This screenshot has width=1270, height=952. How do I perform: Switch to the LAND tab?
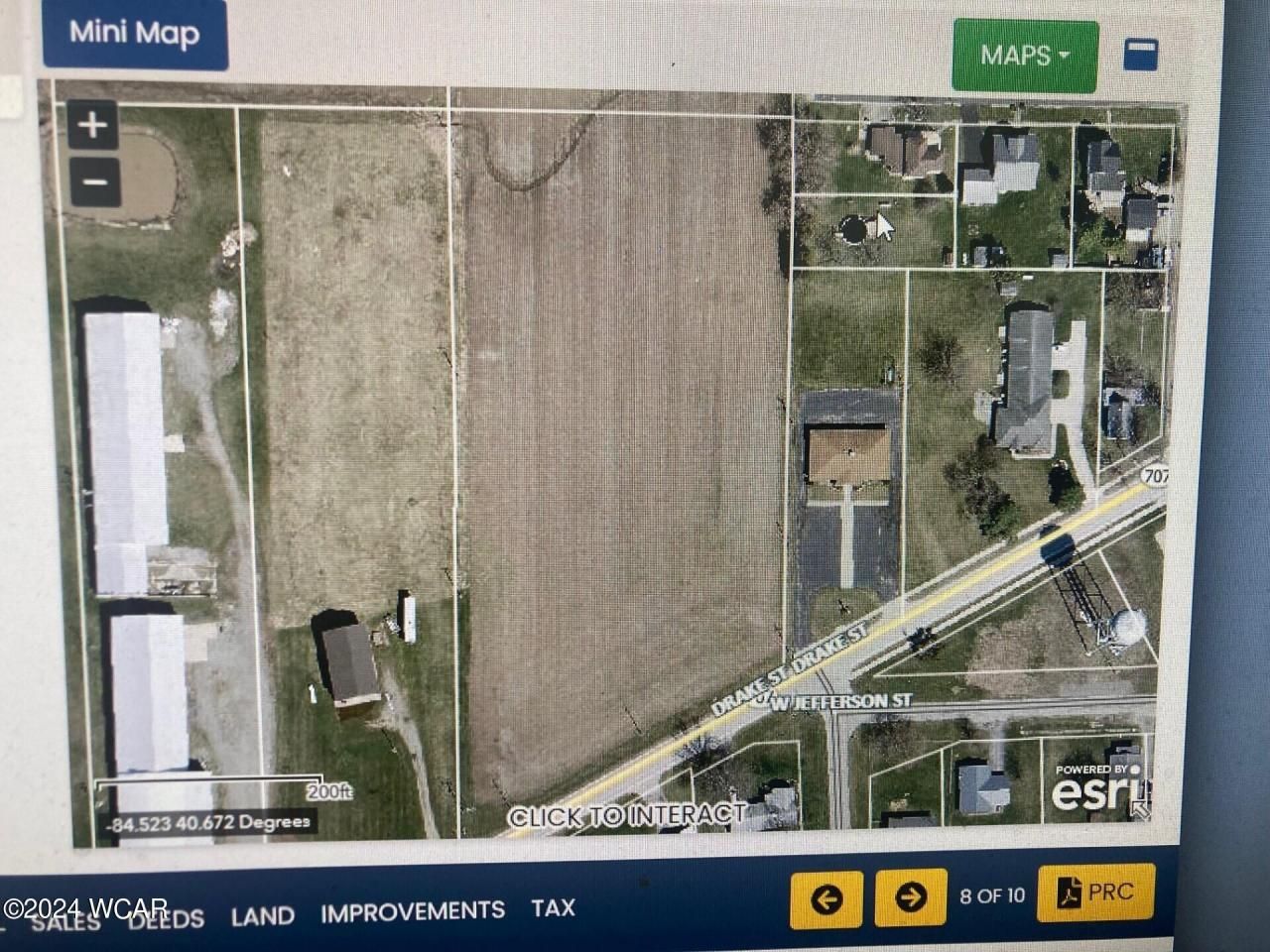pos(263,915)
